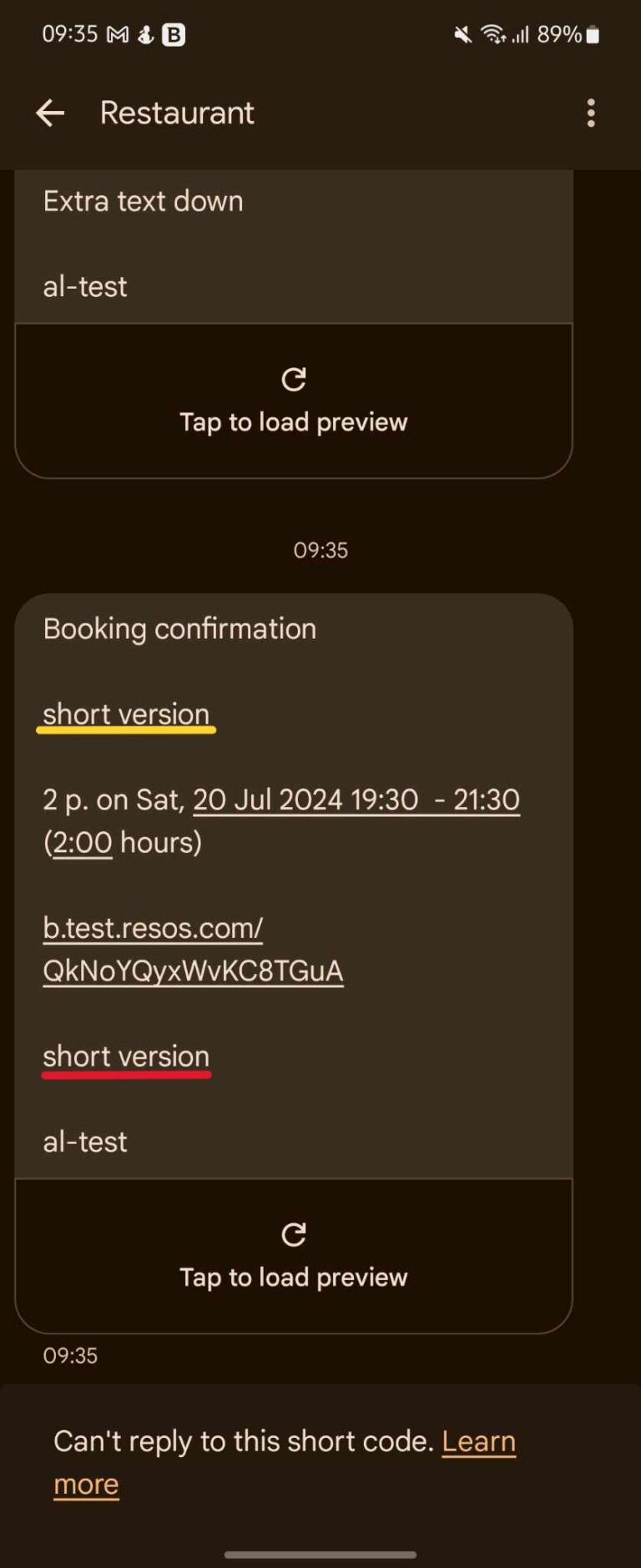Screen dimensions: 641x1568
Task: Open the b.test.resos.com booking link
Action: point(193,950)
